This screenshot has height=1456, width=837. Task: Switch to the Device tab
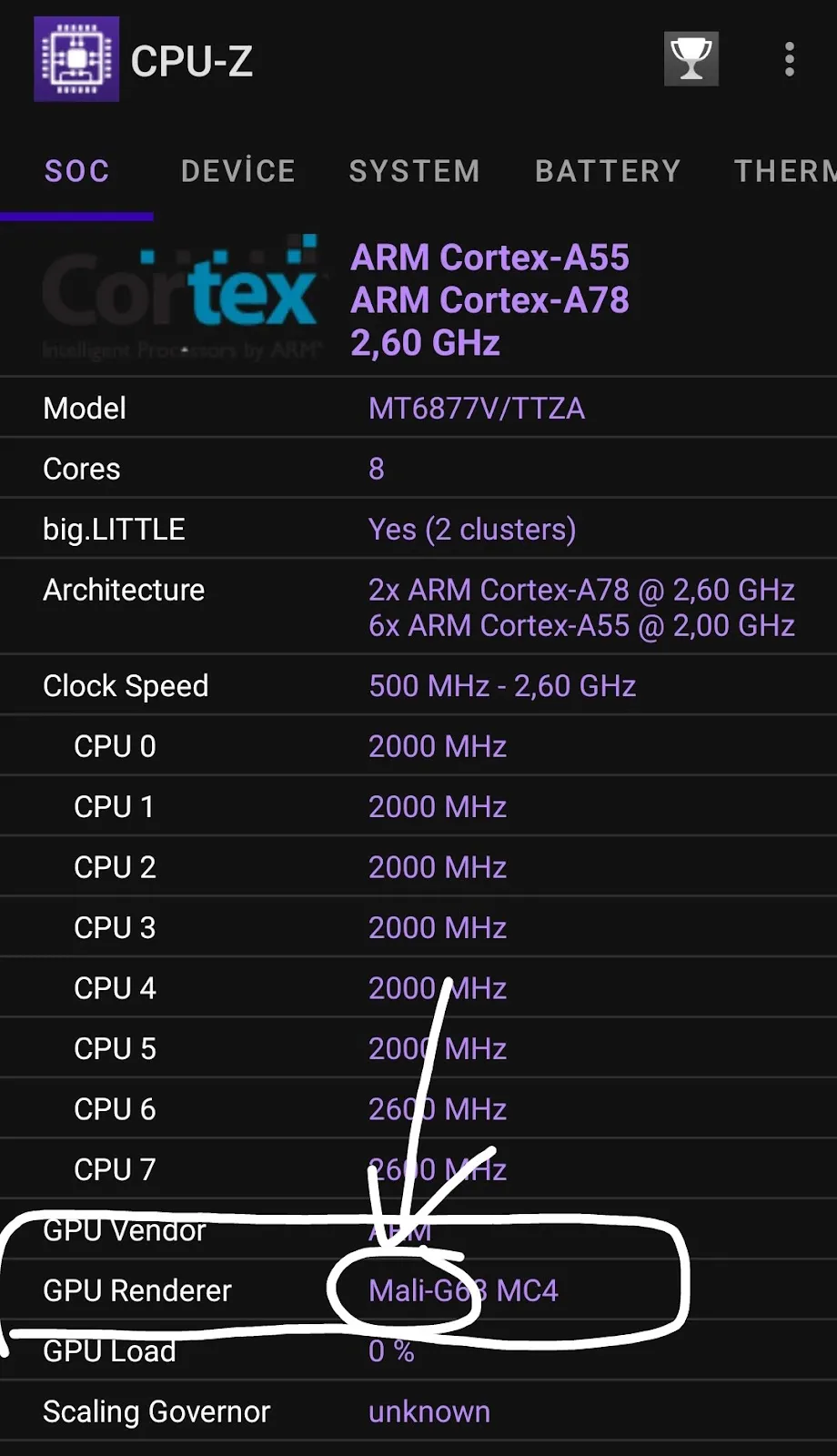(x=238, y=171)
